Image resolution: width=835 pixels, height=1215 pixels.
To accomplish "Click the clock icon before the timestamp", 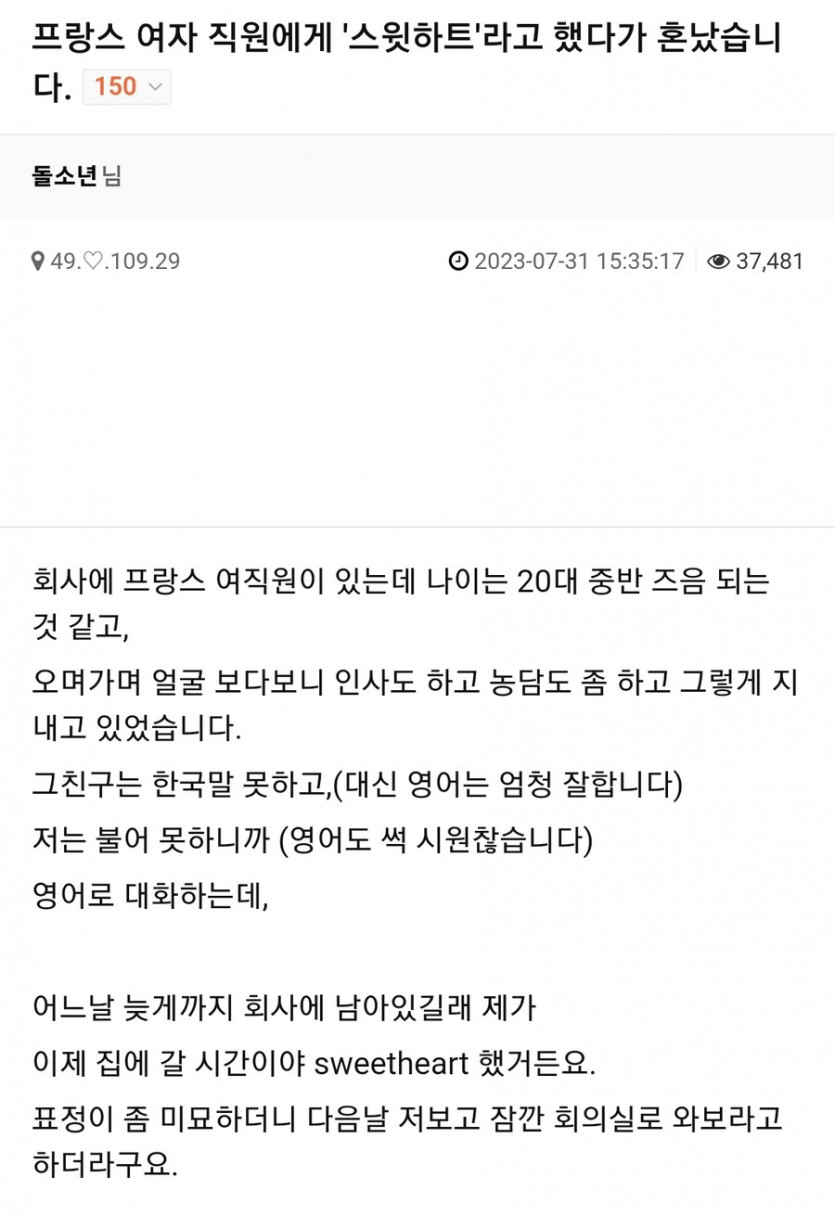I will (x=459, y=263).
